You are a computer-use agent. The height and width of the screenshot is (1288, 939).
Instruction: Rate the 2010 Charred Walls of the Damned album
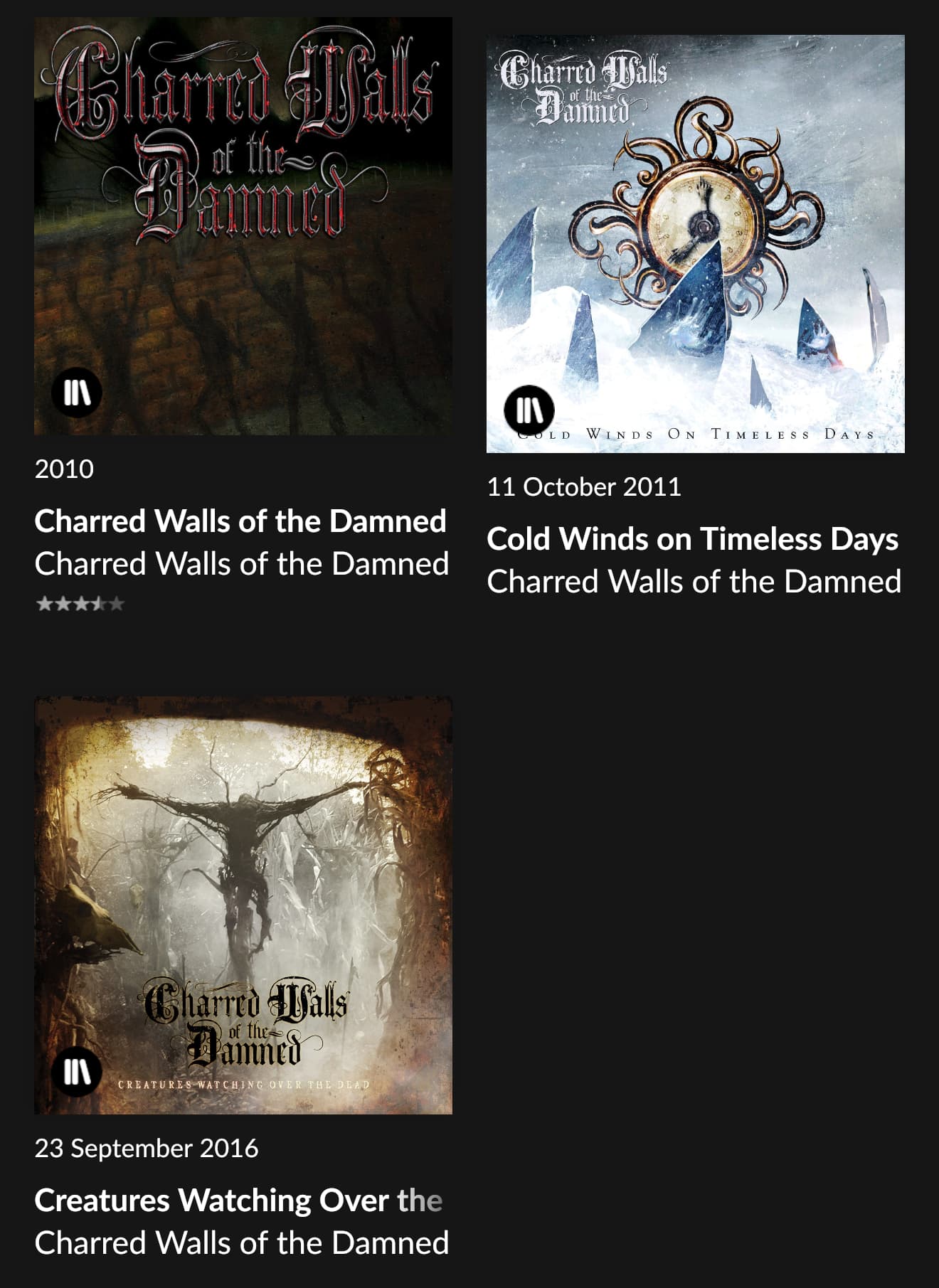(x=80, y=605)
